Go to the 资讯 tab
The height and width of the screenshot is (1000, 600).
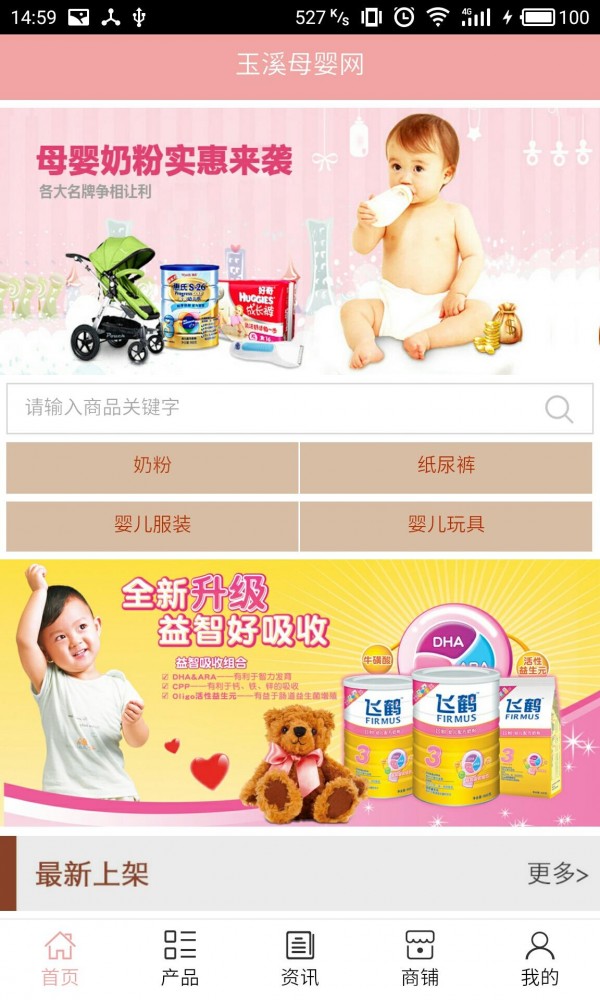click(x=300, y=958)
